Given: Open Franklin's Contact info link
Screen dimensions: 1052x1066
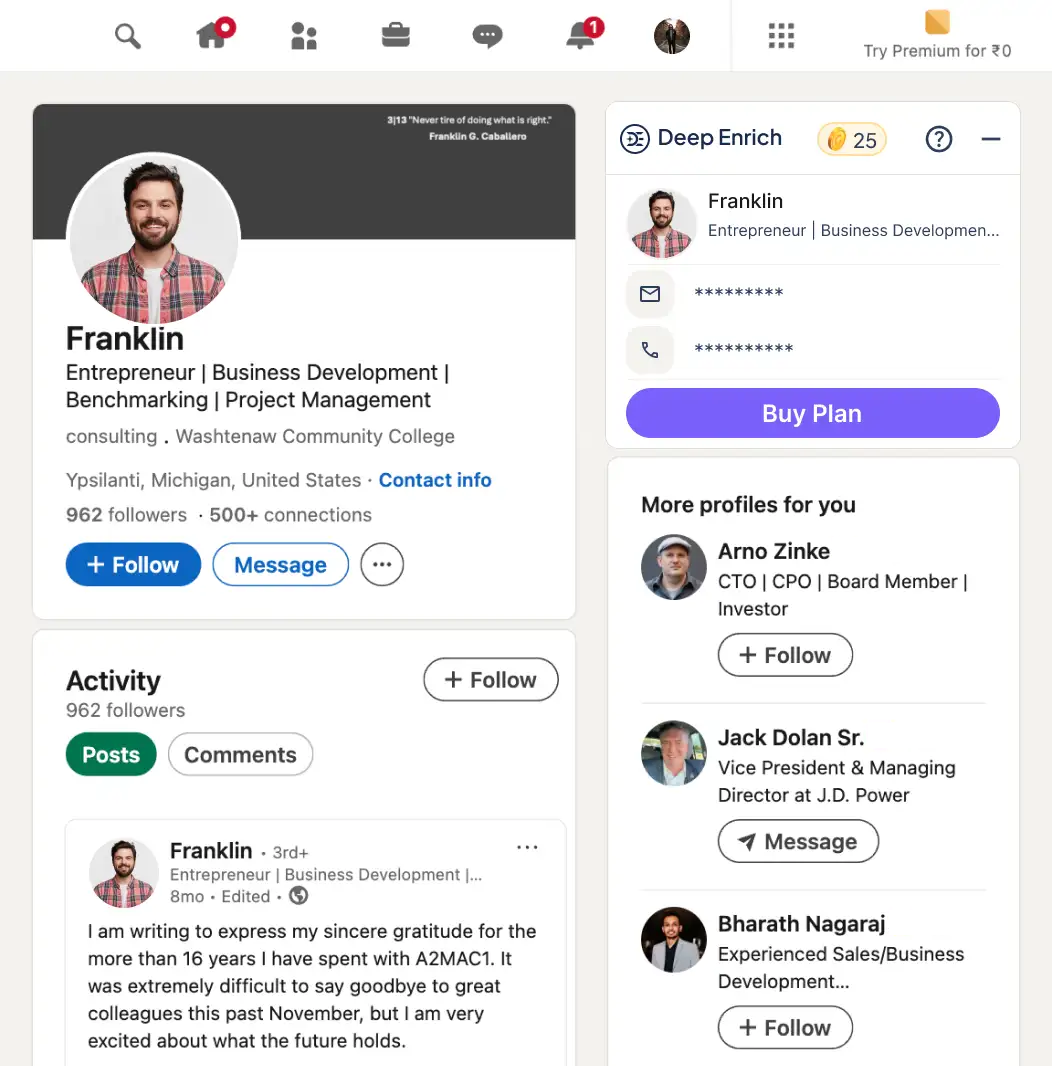Looking at the screenshot, I should (435, 480).
